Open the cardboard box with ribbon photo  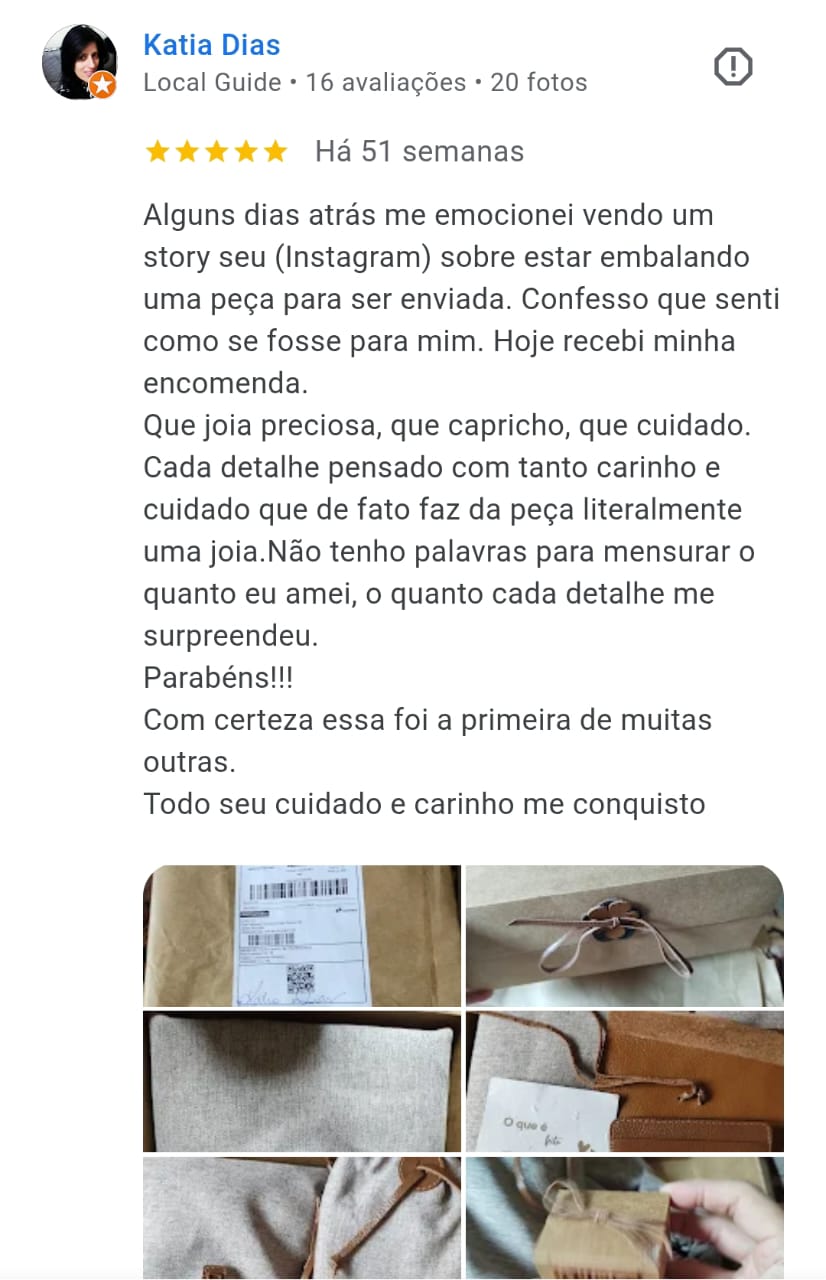625,936
